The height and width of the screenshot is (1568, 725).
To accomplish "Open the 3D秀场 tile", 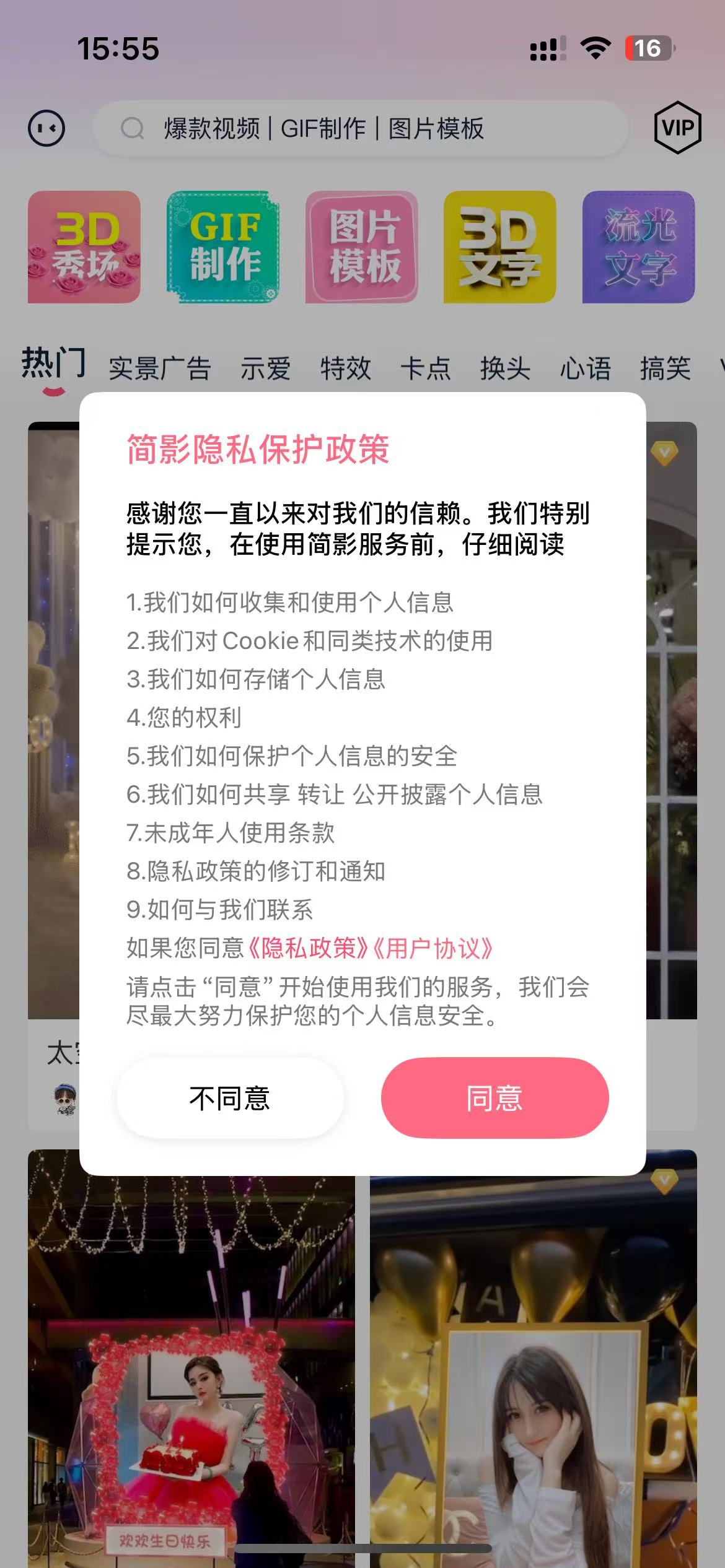I will [84, 247].
